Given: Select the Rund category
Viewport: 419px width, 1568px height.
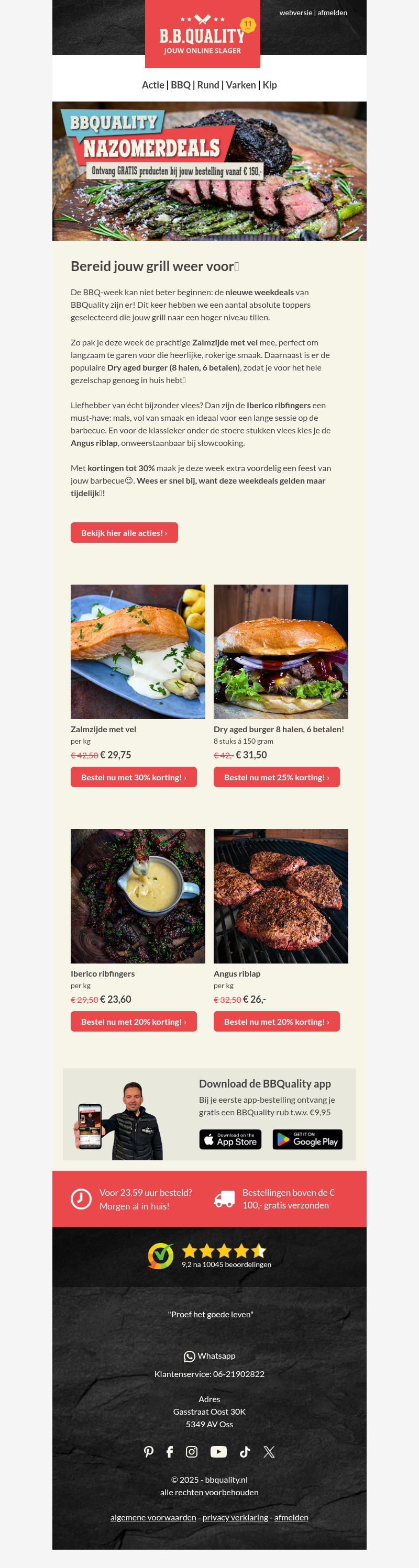Looking at the screenshot, I should [208, 85].
